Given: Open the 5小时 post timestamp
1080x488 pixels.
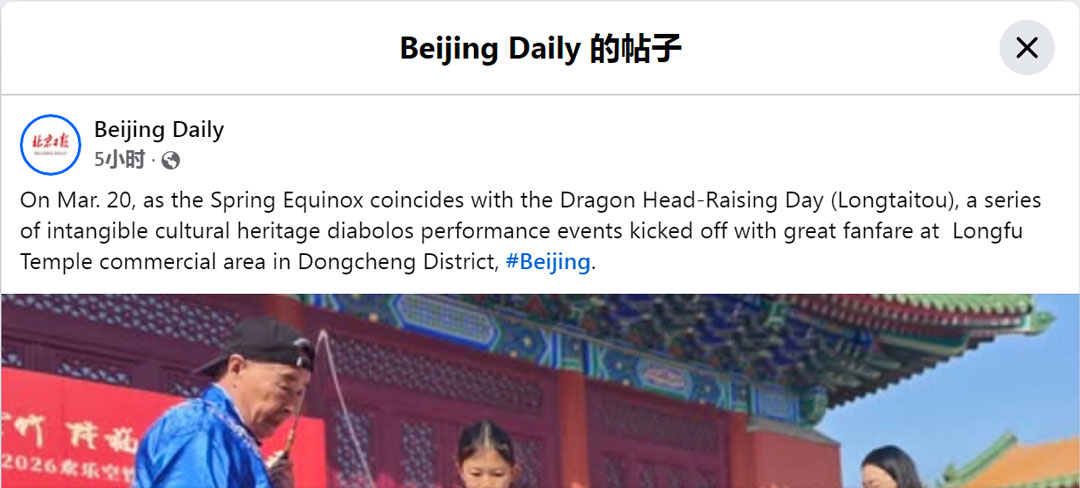Looking at the screenshot, I should [x=119, y=160].
